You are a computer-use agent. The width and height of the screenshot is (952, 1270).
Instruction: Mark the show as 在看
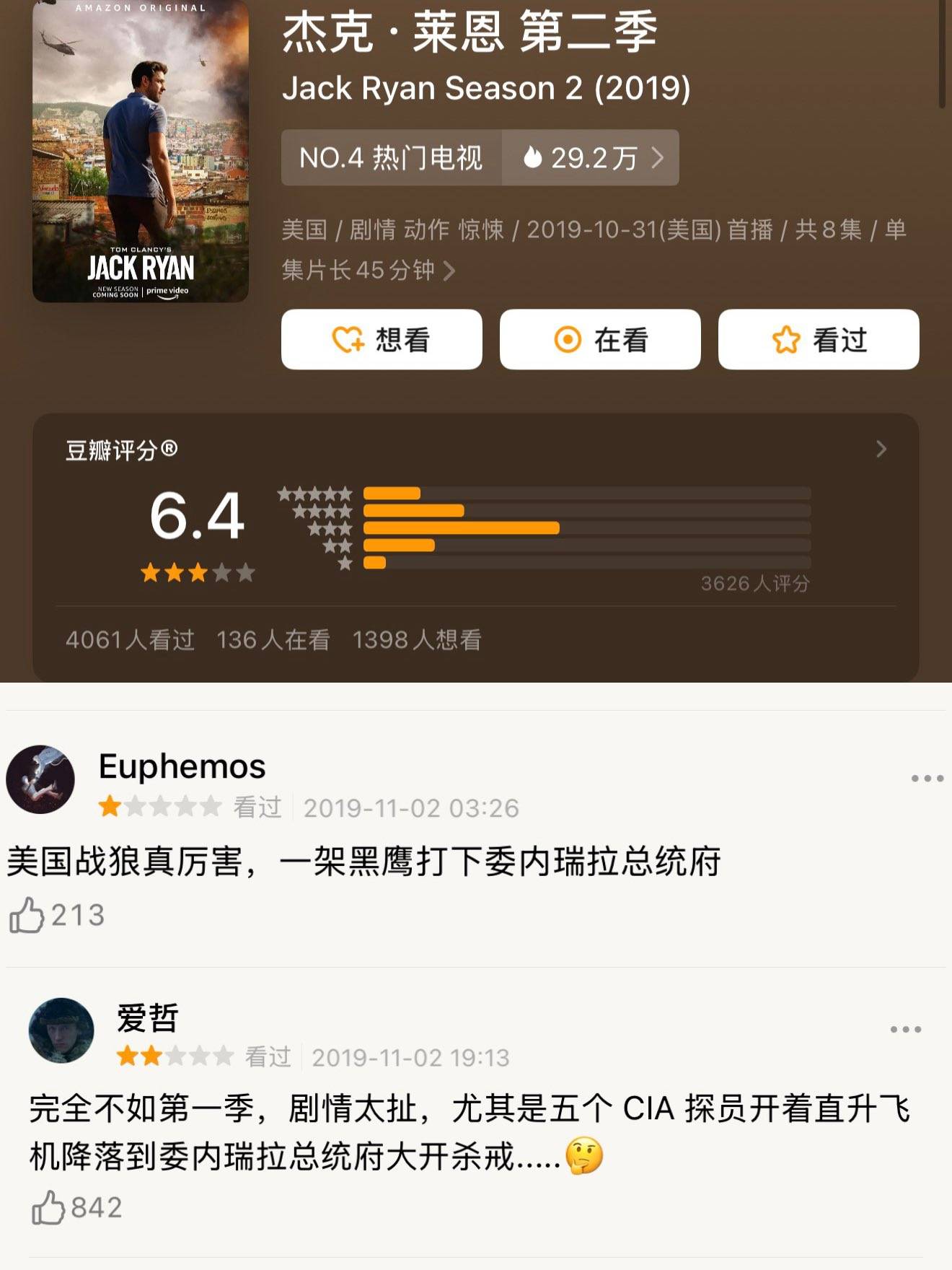pos(600,339)
